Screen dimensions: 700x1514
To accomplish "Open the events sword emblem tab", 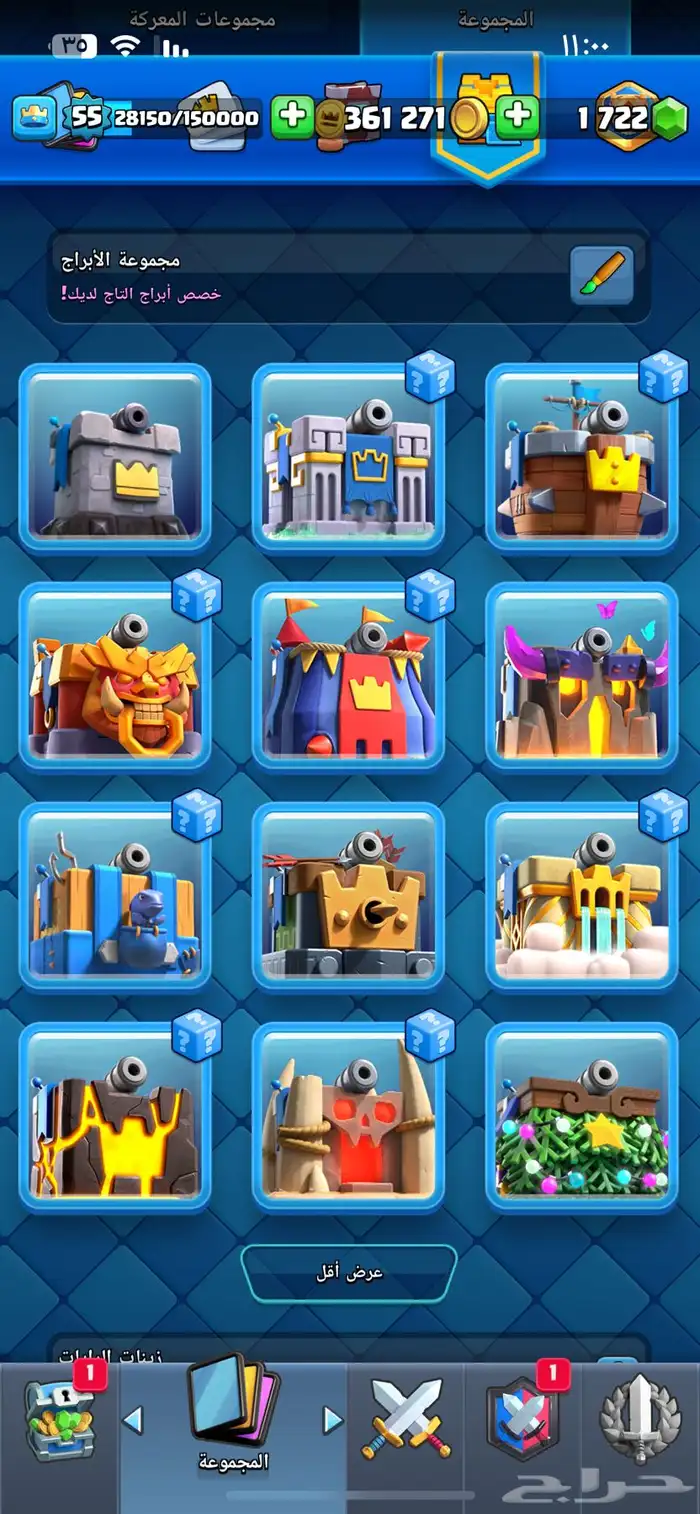I will point(640,1420).
